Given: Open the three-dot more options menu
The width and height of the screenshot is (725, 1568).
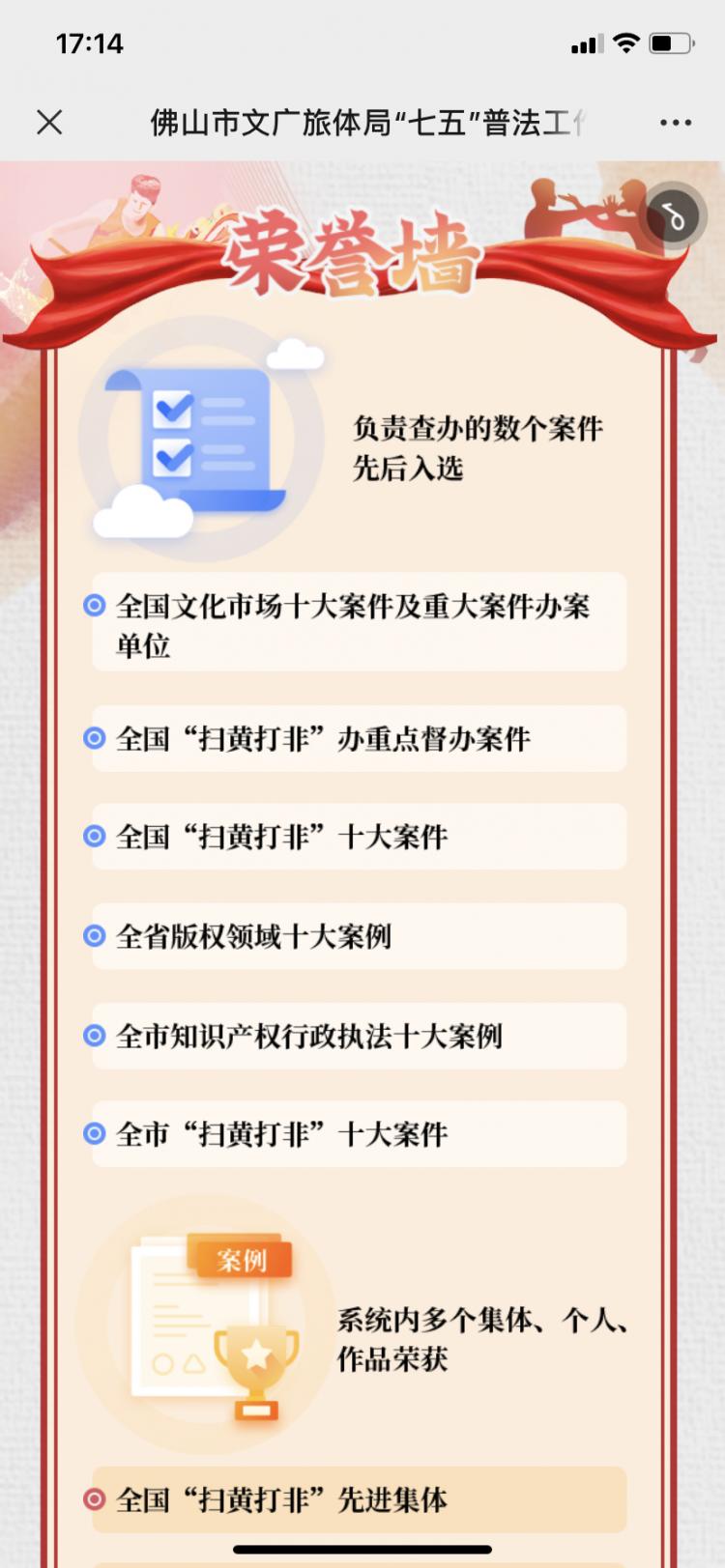Looking at the screenshot, I should [675, 123].
